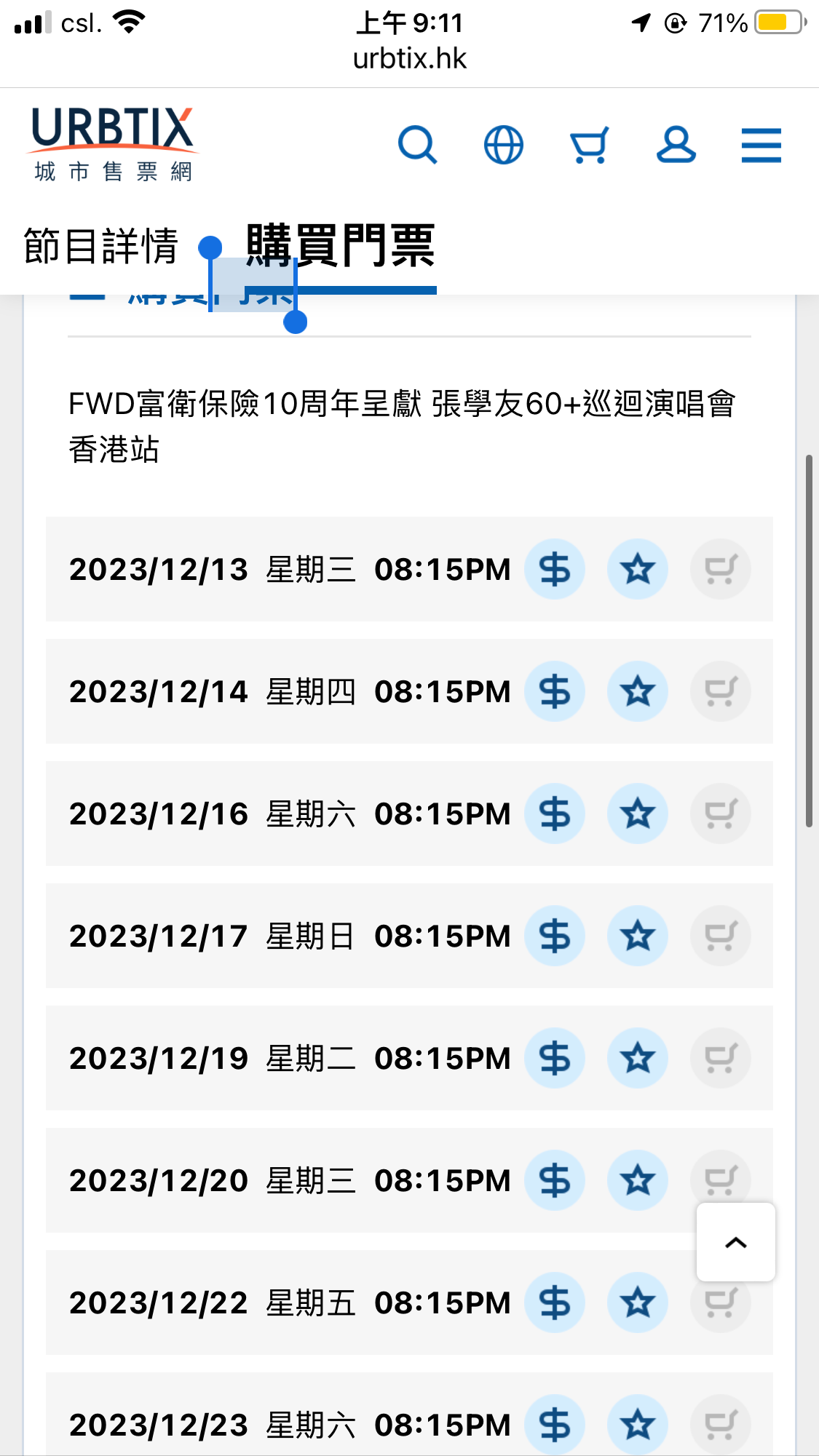The width and height of the screenshot is (819, 1456).
Task: Open the user account icon
Action: click(676, 145)
